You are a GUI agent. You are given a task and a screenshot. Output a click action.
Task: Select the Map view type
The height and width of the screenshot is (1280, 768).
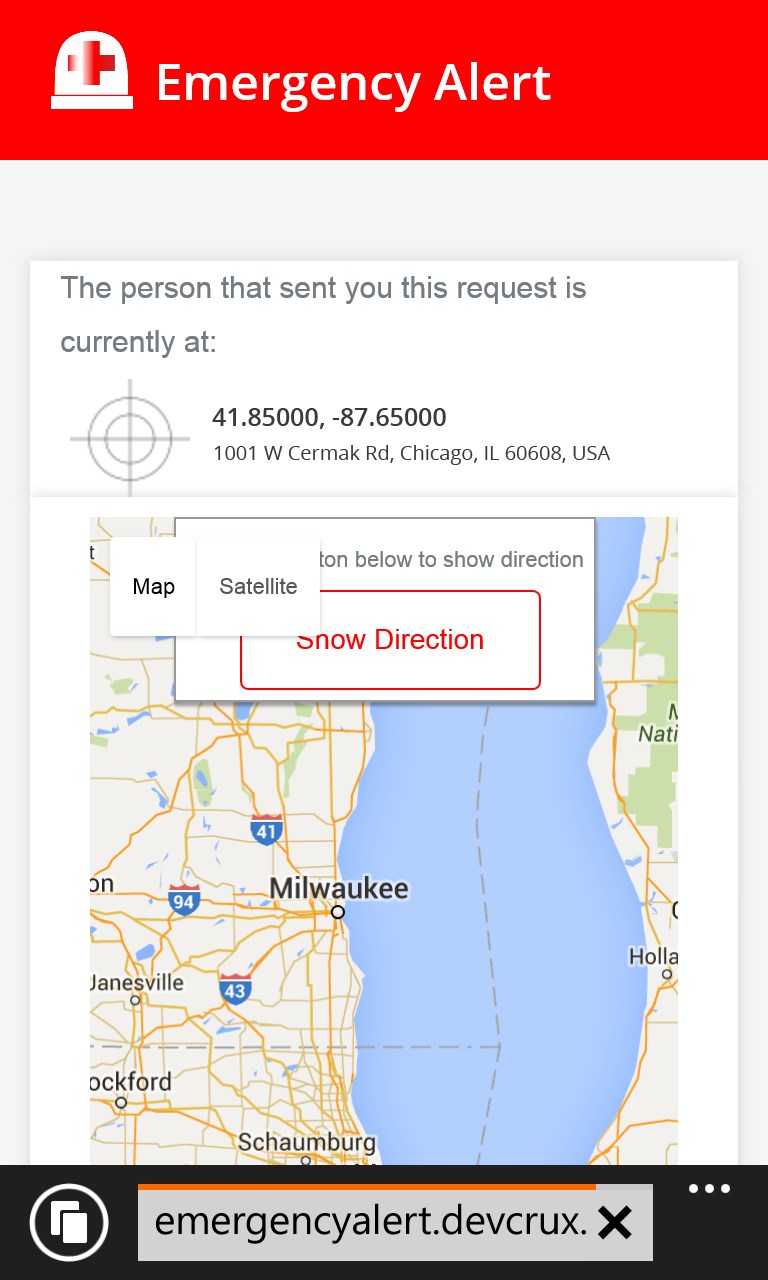pyautogui.click(x=153, y=587)
